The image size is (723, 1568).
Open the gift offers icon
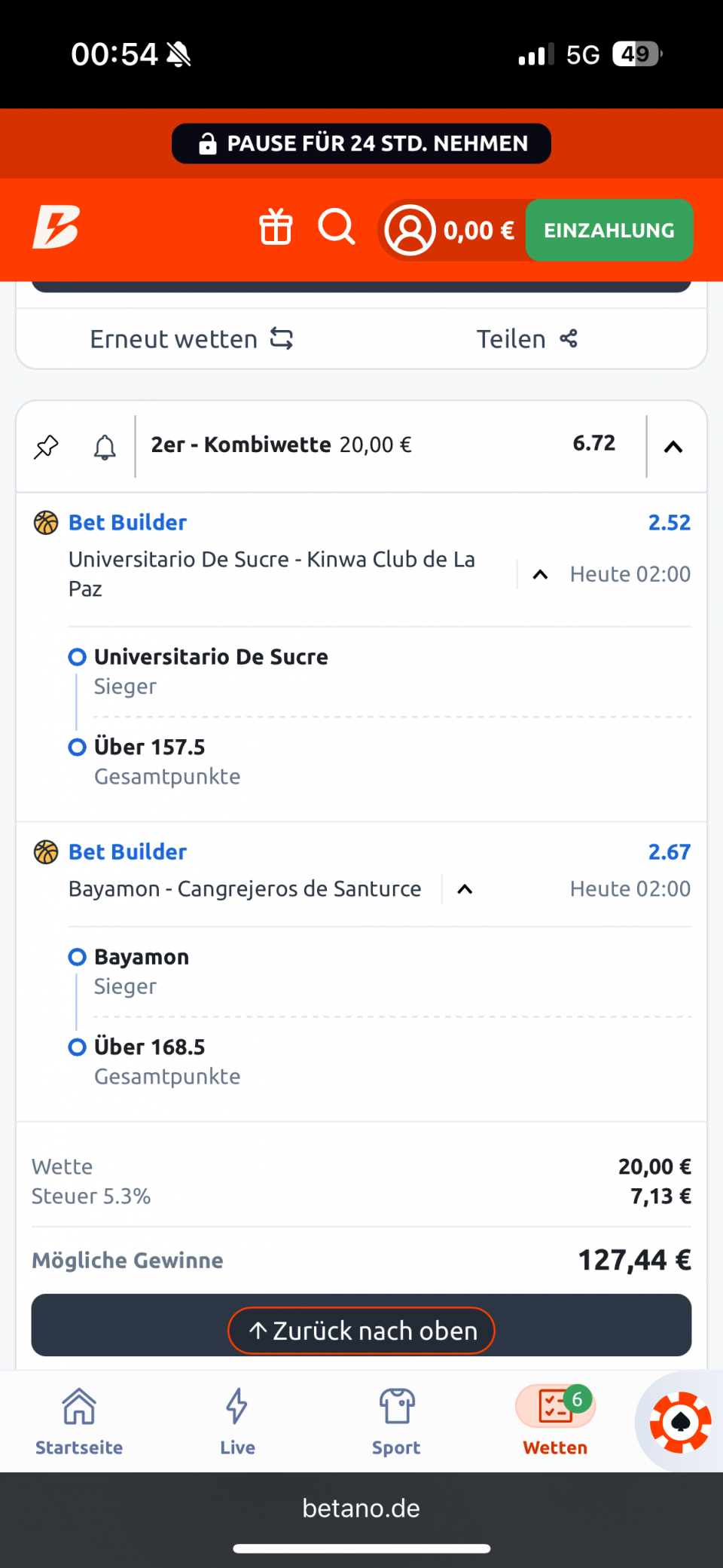[x=276, y=227]
